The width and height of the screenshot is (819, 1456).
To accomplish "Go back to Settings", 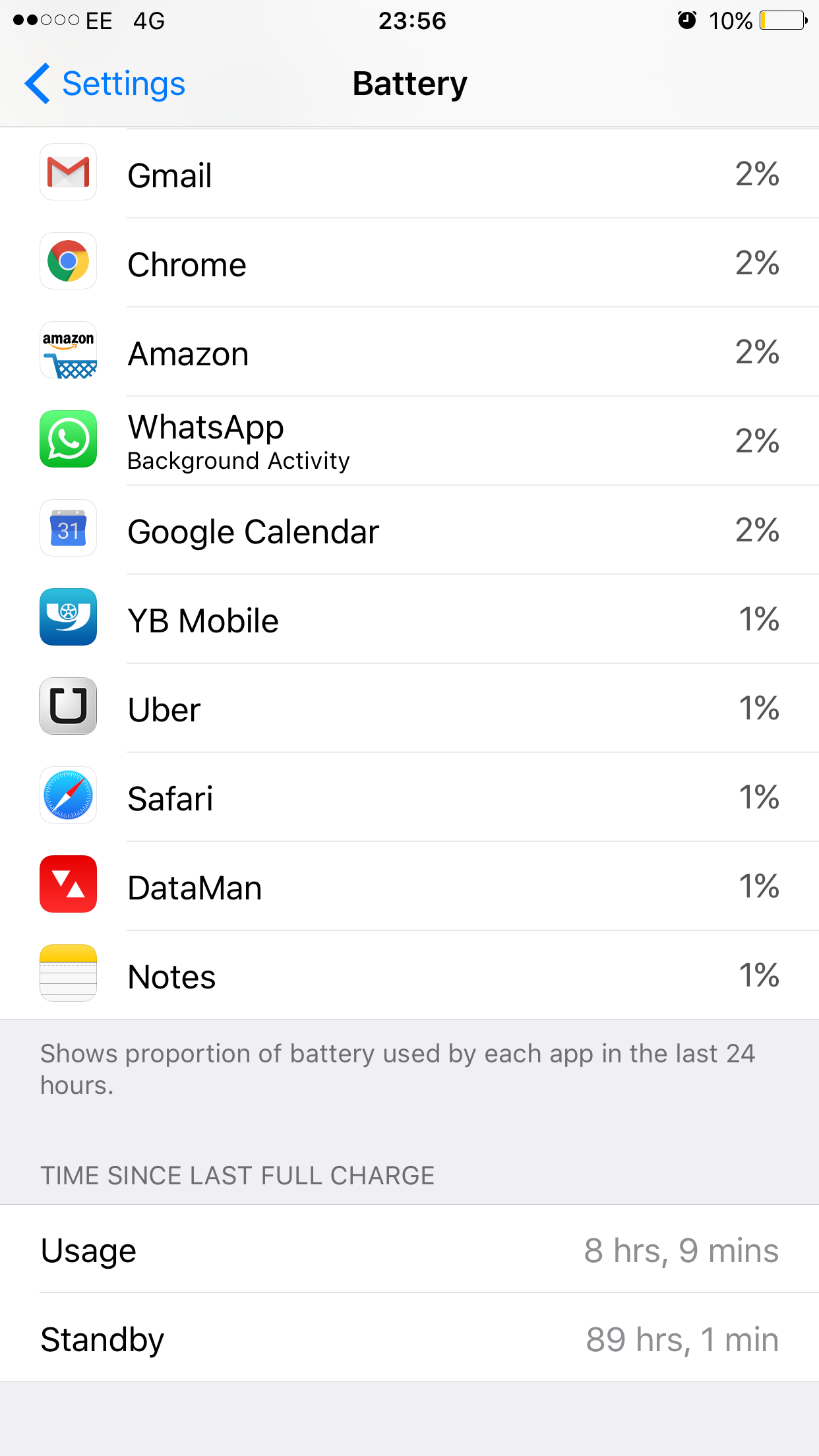I will coord(106,84).
